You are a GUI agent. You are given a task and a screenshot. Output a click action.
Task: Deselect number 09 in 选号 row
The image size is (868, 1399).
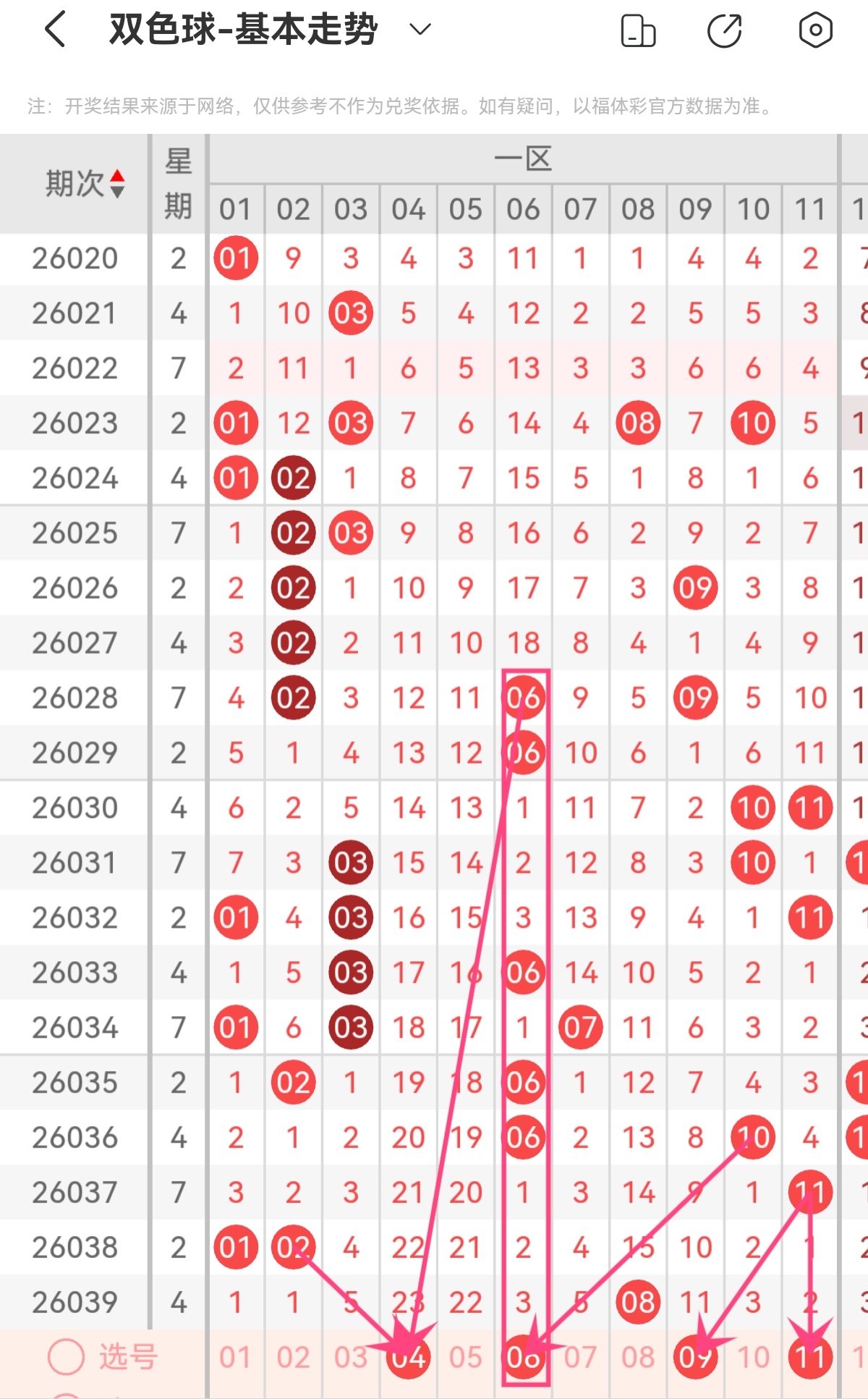coord(695,1358)
